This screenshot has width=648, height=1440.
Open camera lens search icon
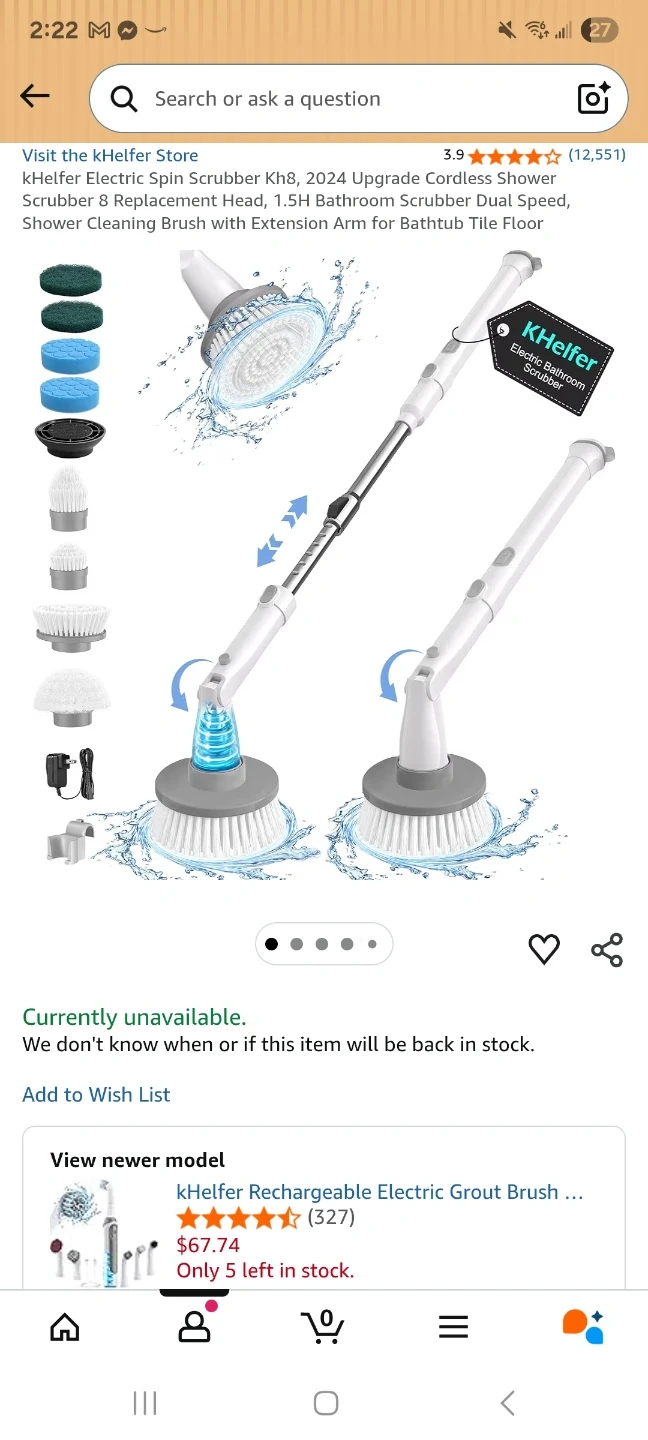click(x=594, y=99)
